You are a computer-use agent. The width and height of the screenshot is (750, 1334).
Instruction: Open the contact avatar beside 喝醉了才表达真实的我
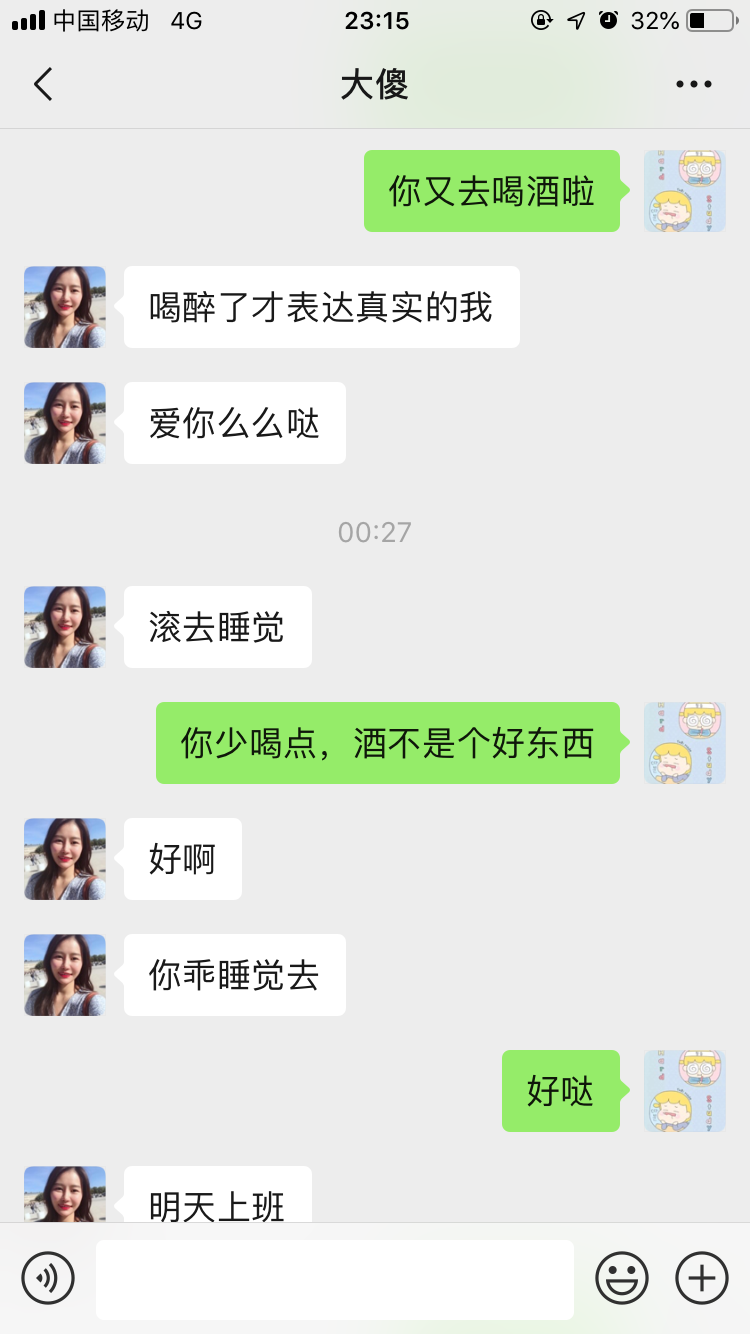(65, 307)
